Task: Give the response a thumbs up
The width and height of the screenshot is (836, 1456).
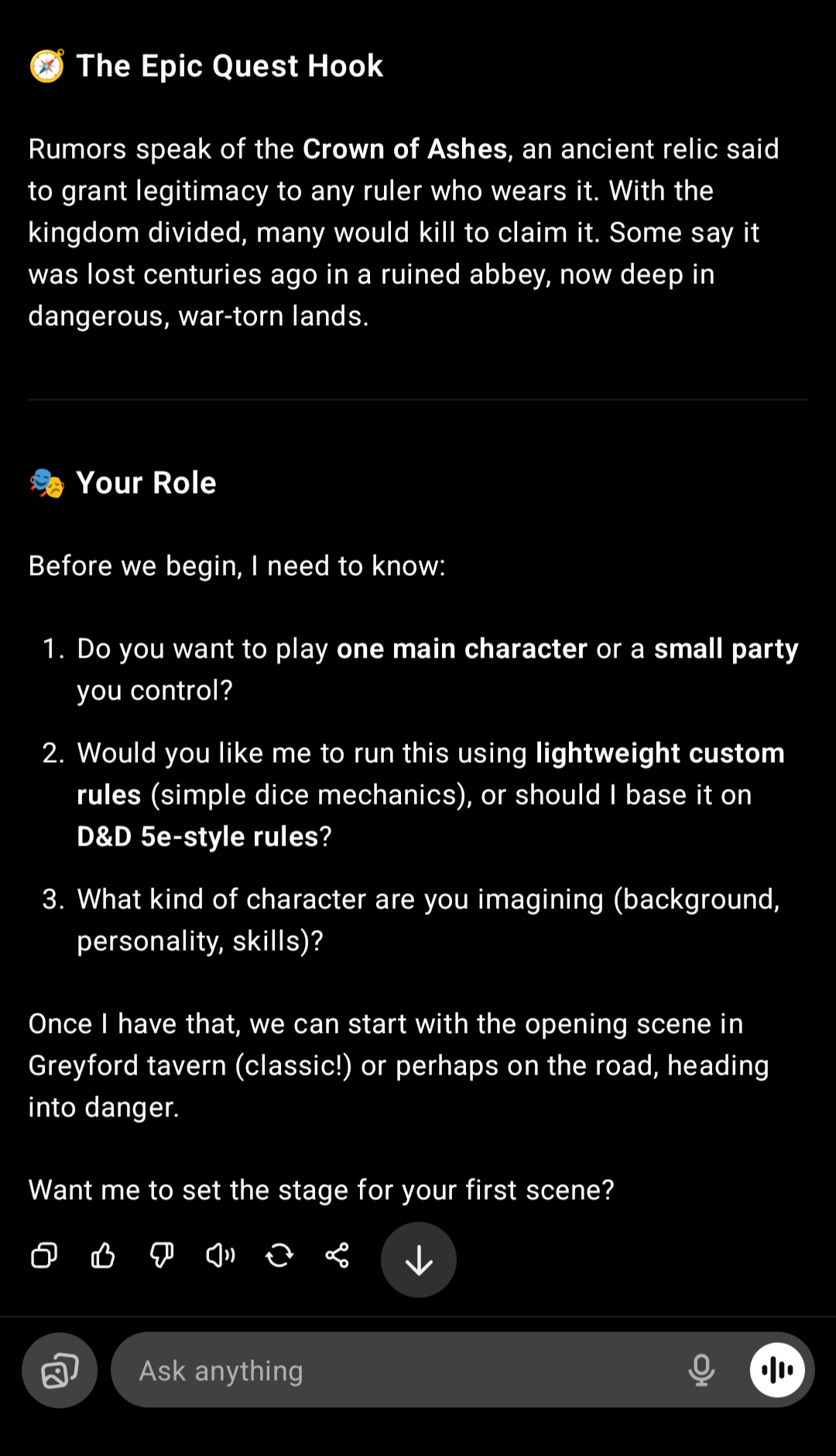Action: pos(102,1255)
